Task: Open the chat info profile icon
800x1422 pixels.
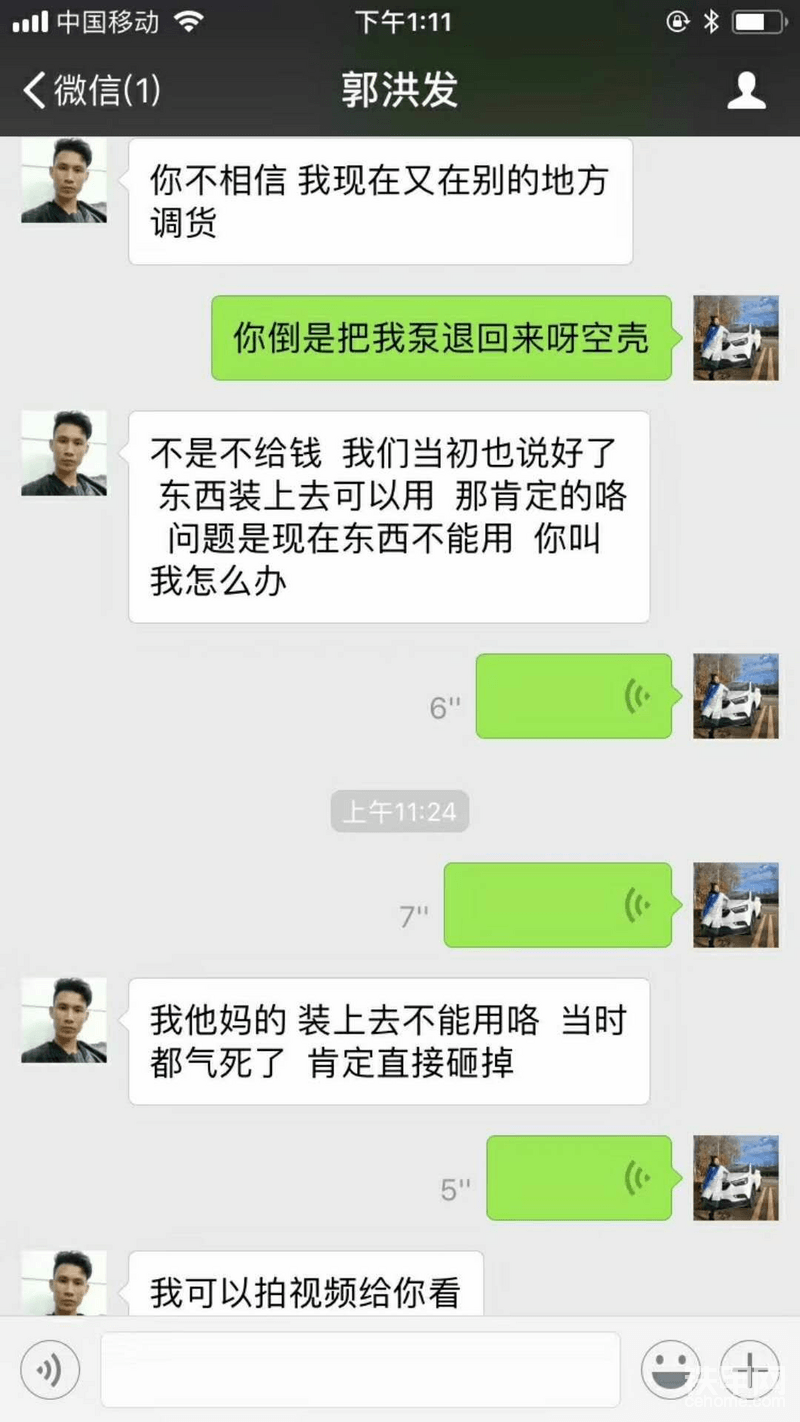Action: [x=745, y=91]
